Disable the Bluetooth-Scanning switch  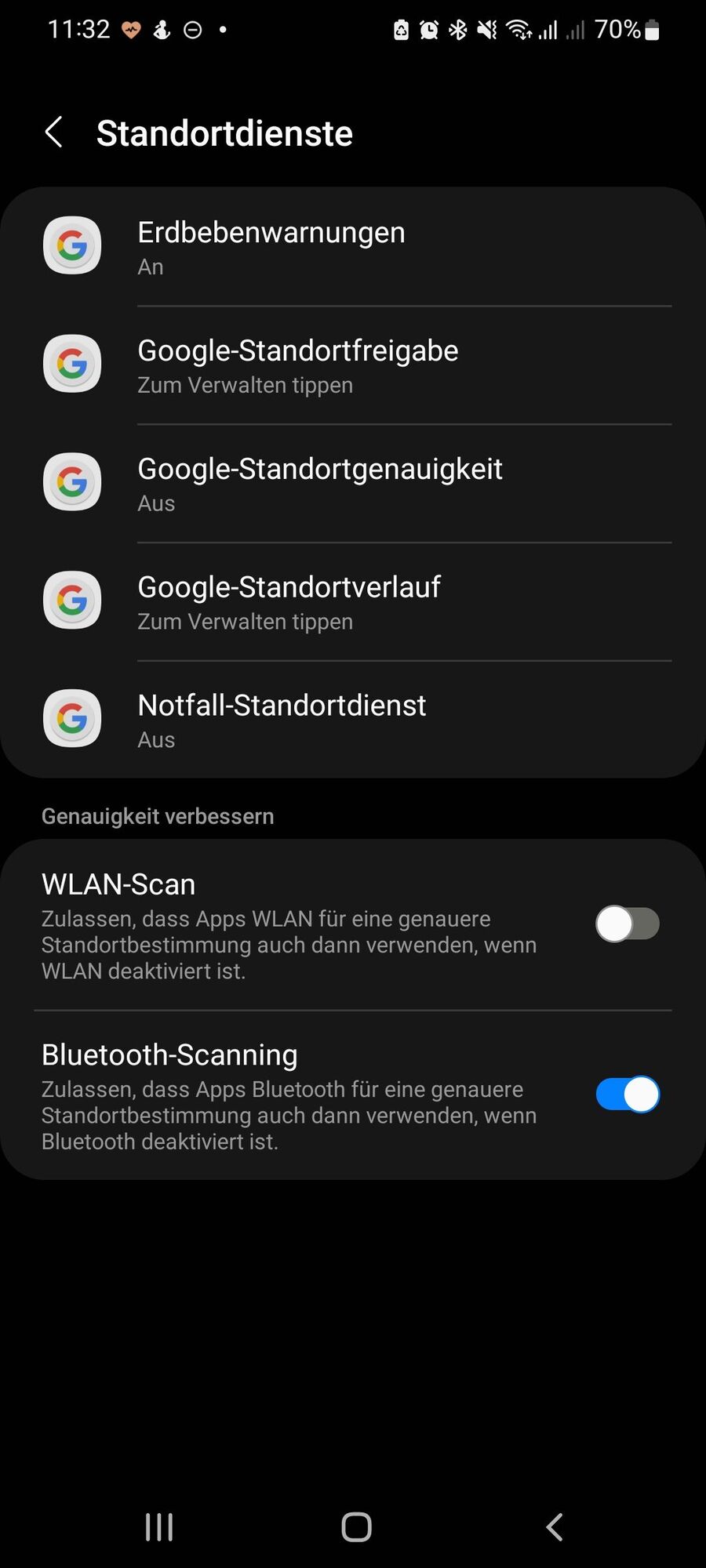coord(627,1094)
